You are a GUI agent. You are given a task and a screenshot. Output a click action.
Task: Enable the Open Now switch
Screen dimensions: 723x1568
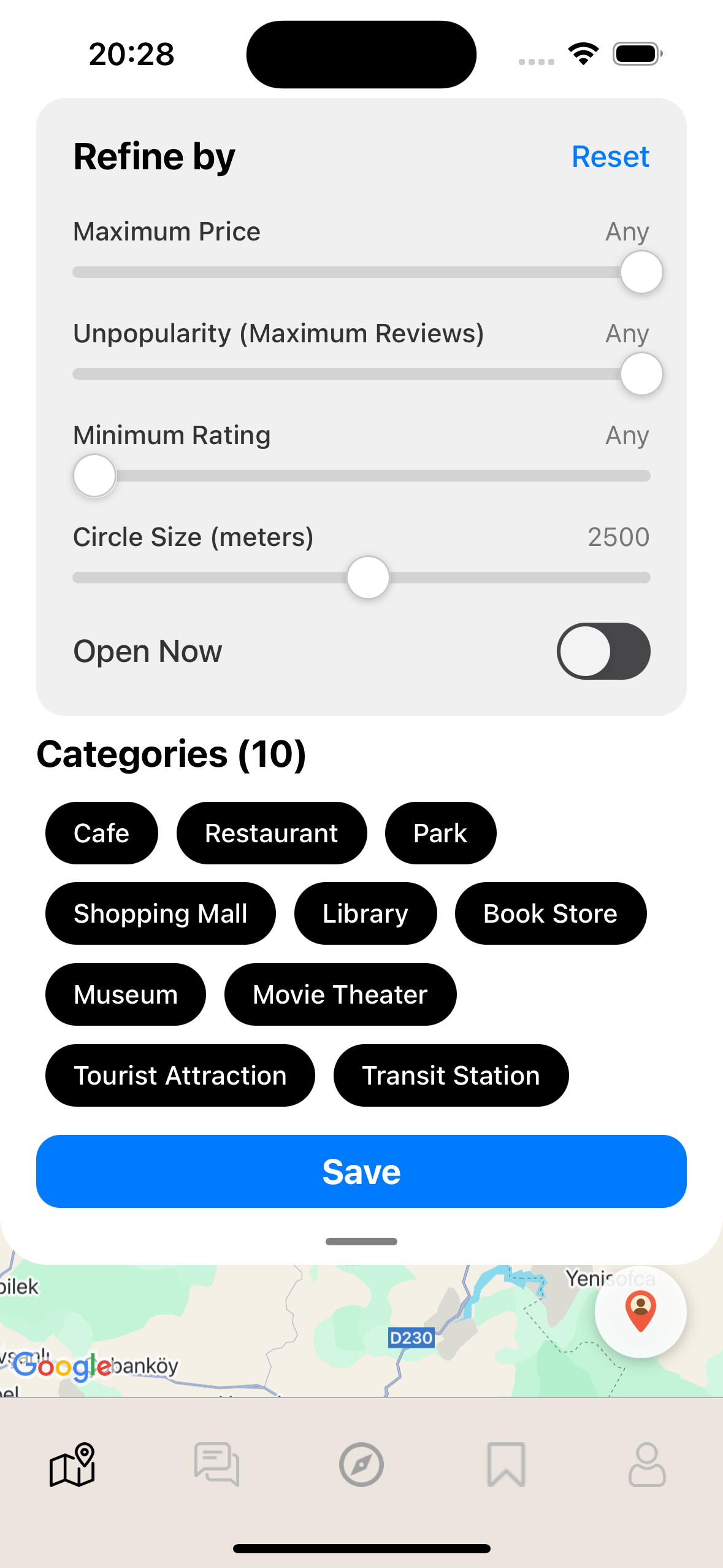click(603, 651)
